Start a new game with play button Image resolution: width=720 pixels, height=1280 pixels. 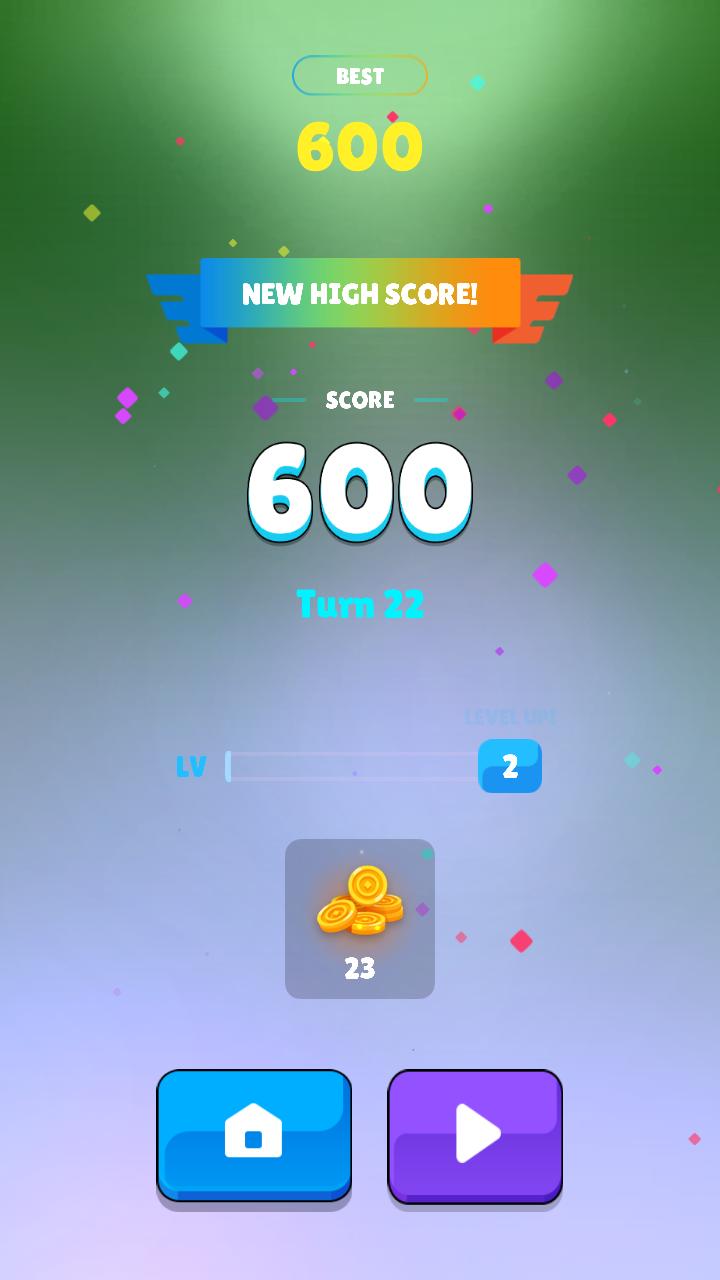click(x=475, y=1135)
